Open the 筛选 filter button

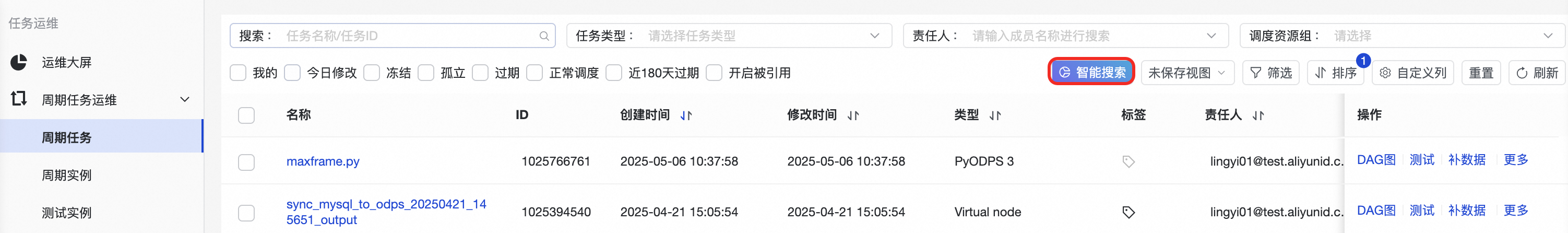tap(1270, 73)
